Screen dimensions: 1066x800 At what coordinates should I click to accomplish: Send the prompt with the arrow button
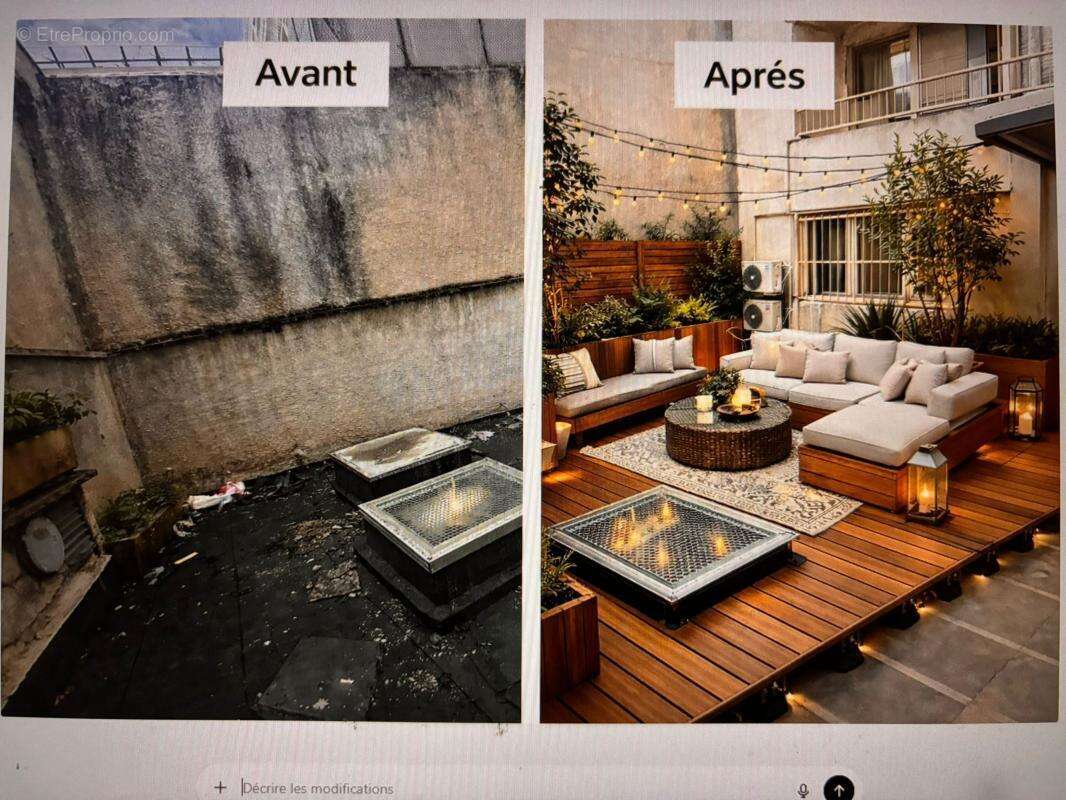[838, 789]
